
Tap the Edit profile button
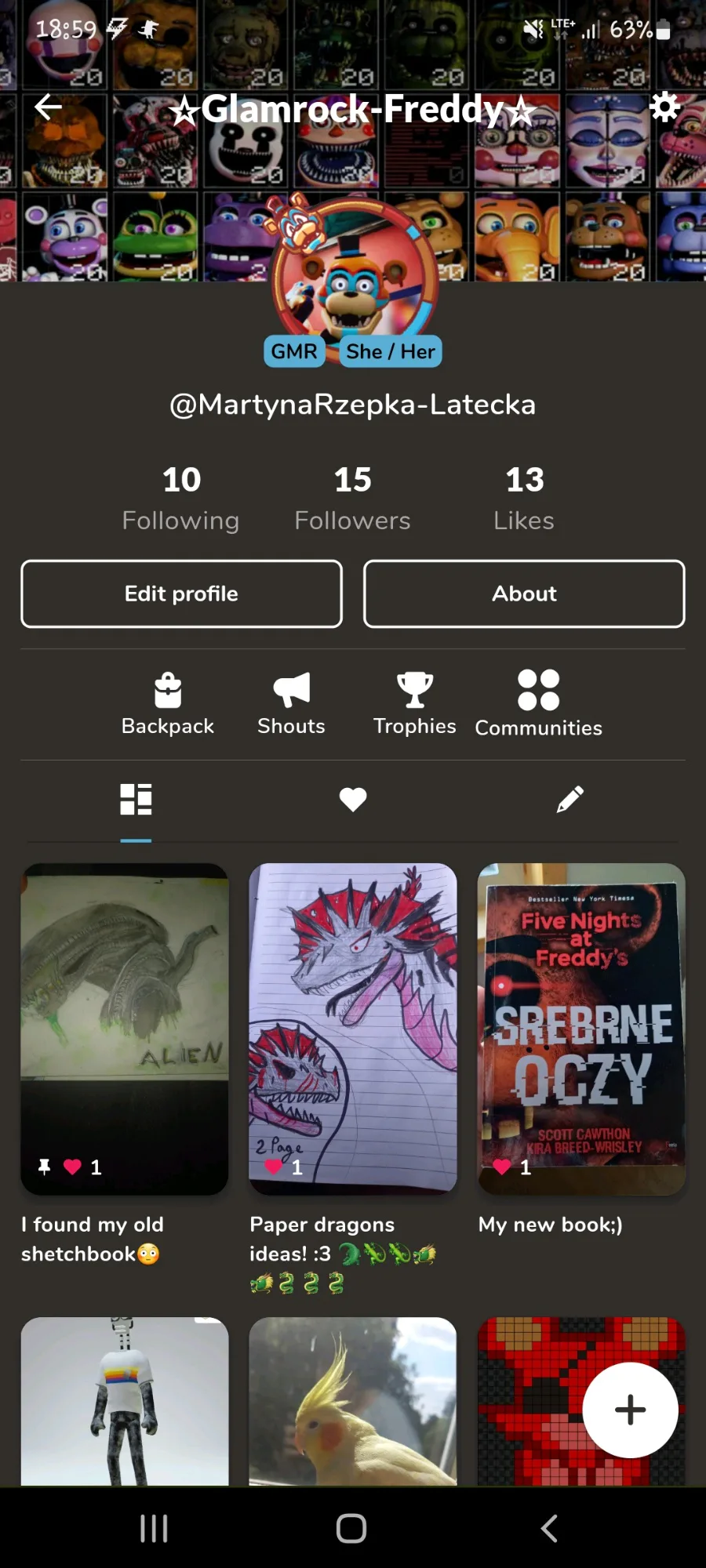pyautogui.click(x=181, y=593)
